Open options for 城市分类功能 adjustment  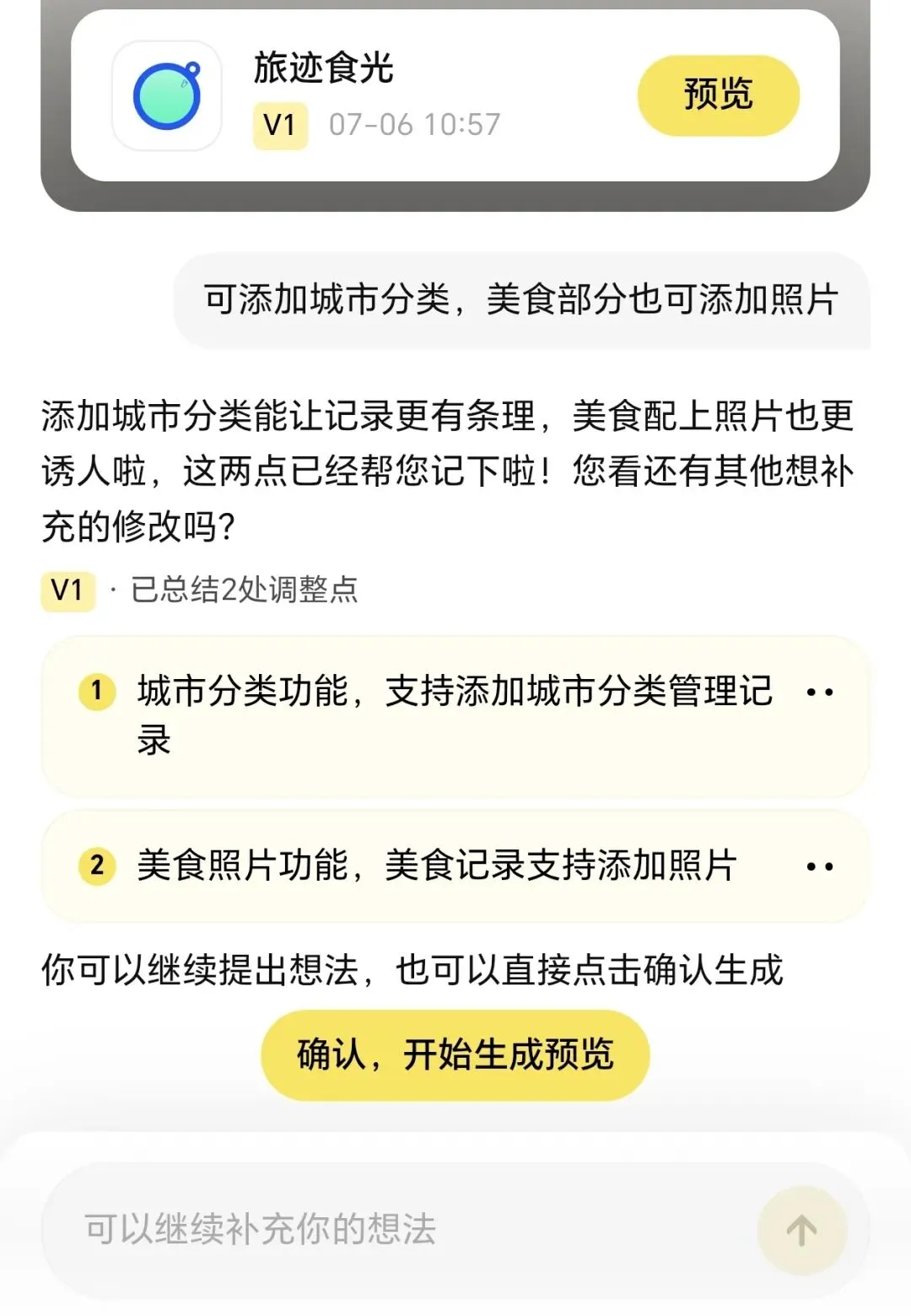point(820,693)
